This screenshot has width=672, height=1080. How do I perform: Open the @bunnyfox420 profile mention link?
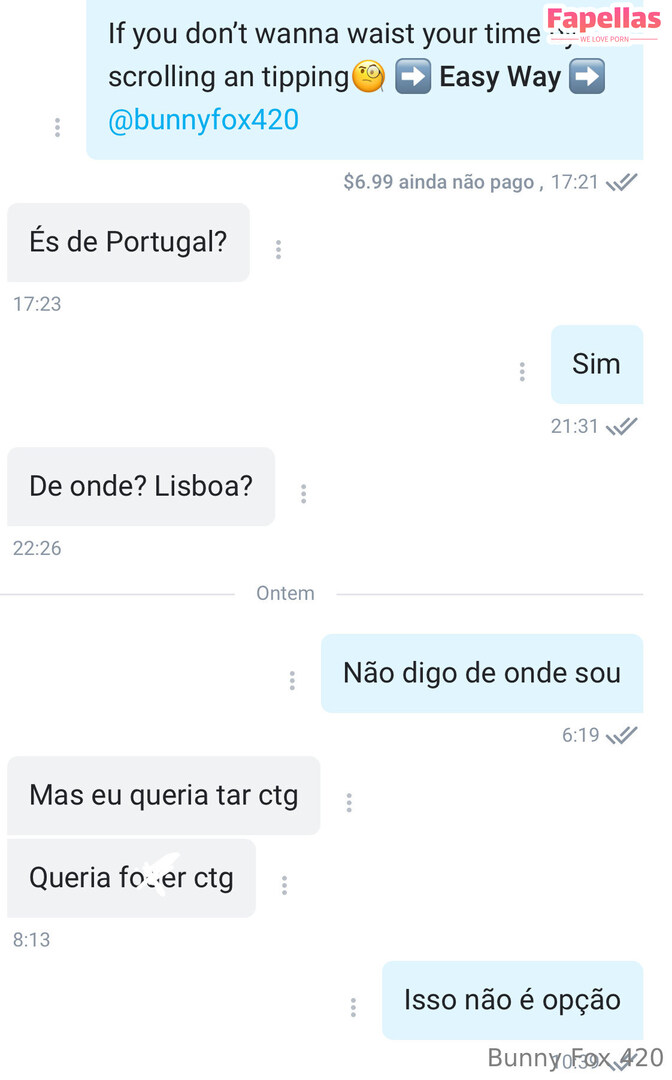click(203, 121)
